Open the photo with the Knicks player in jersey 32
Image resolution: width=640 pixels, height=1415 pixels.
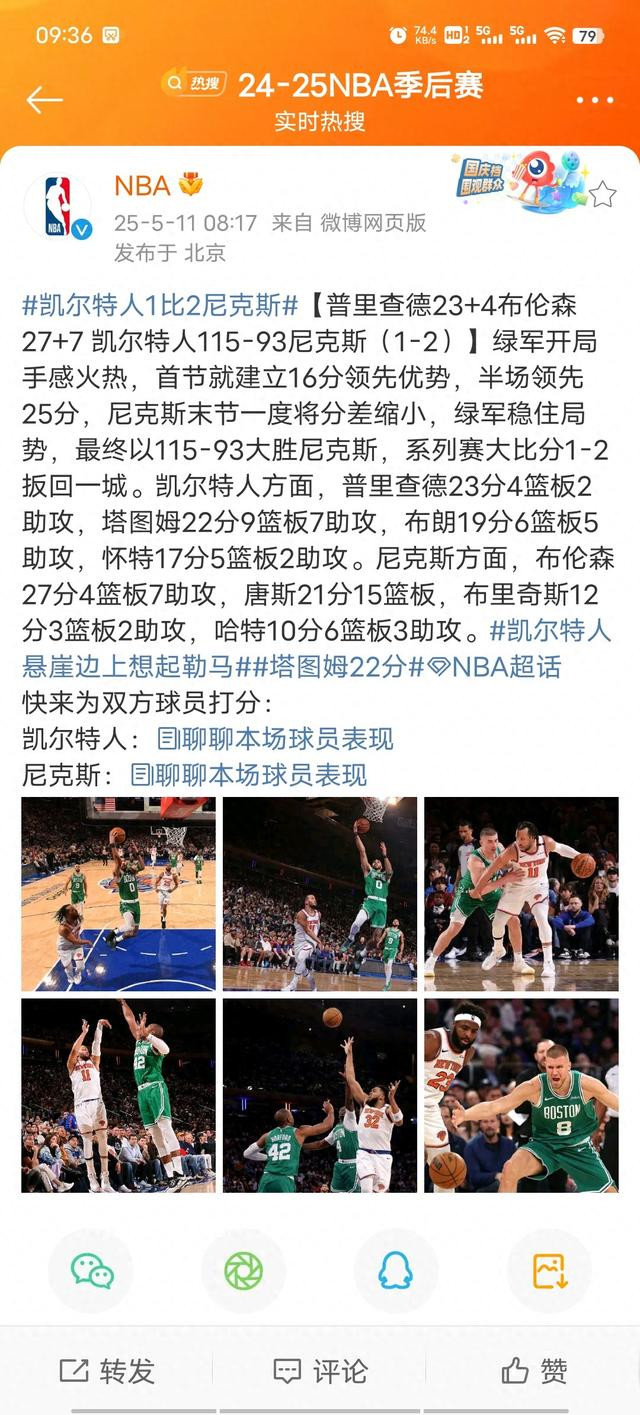pyautogui.click(x=319, y=1095)
